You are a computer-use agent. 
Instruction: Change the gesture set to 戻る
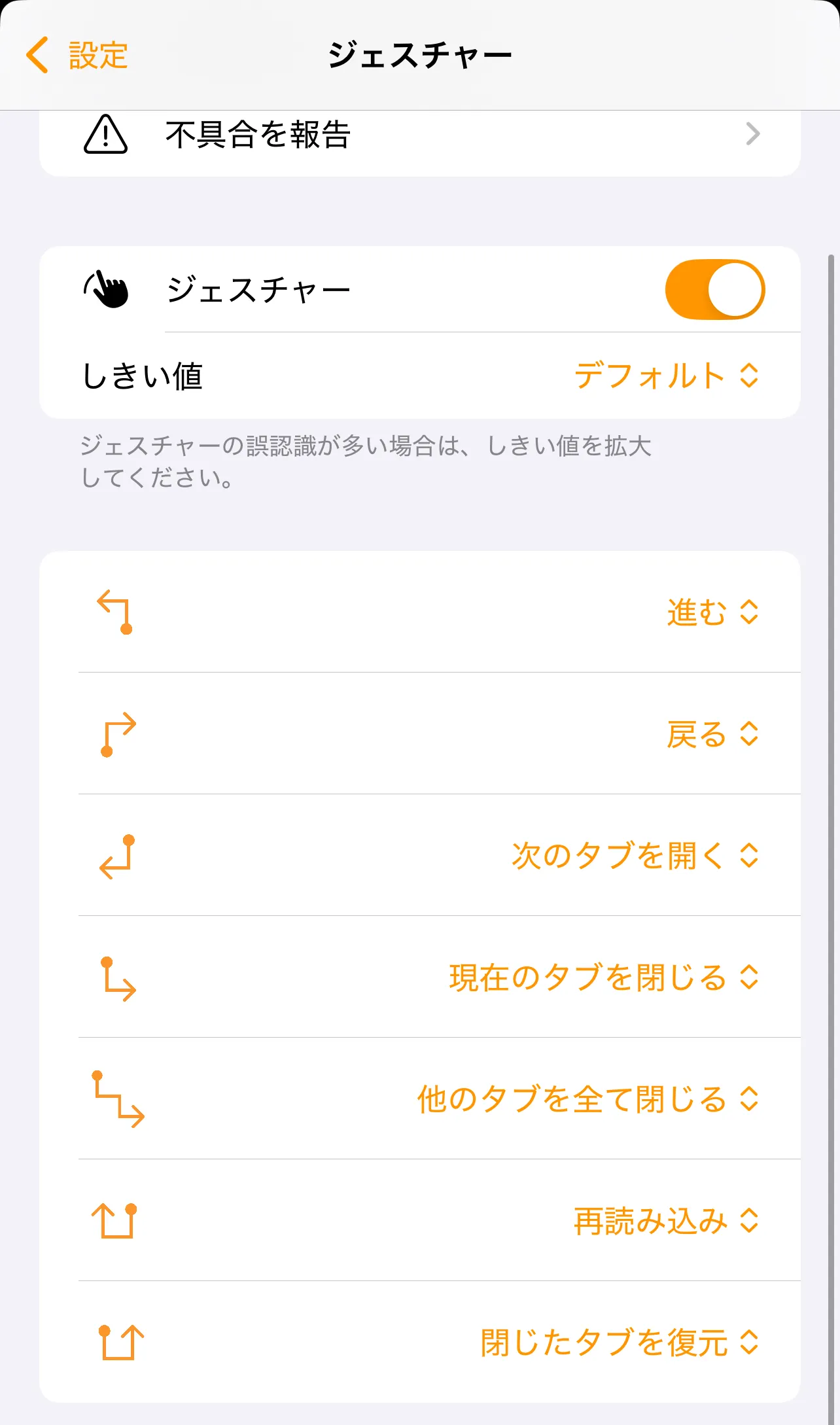click(x=712, y=734)
